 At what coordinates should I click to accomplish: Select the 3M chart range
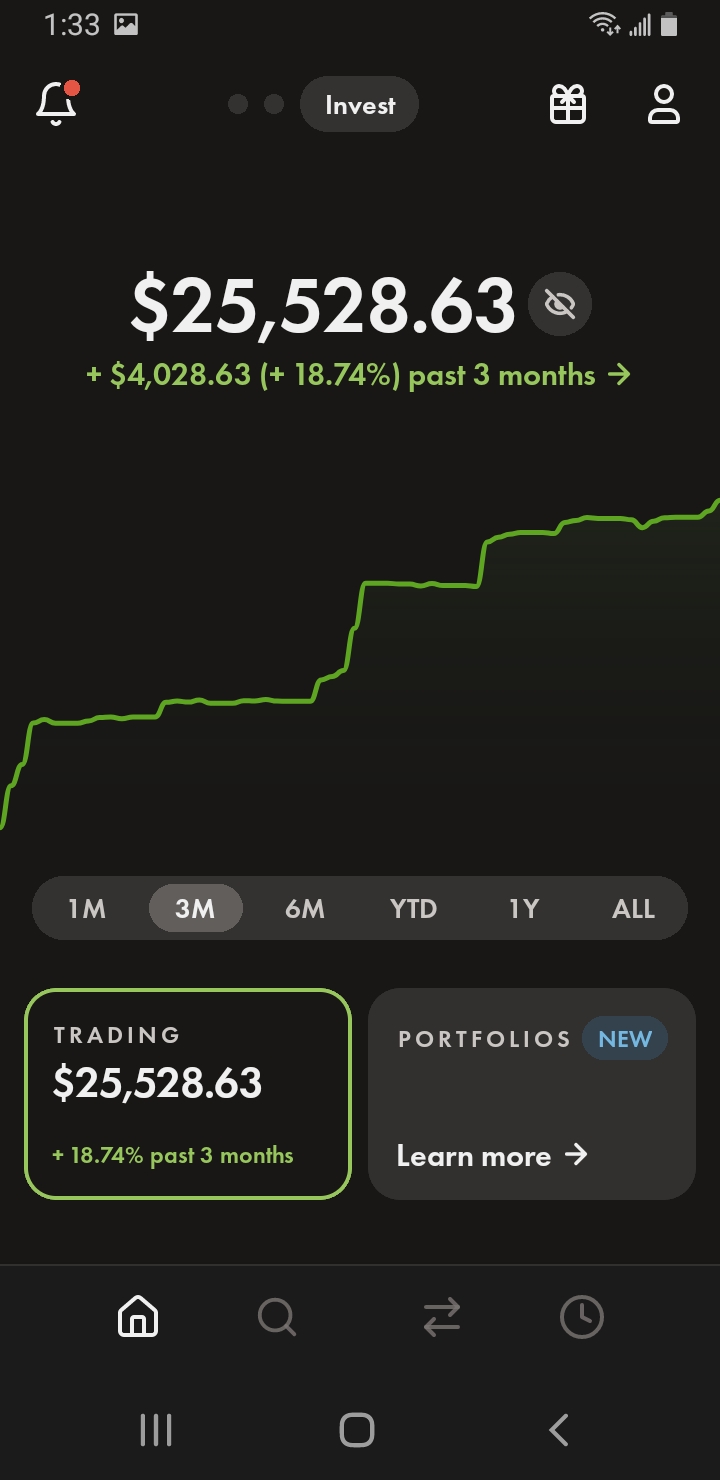[x=195, y=908]
